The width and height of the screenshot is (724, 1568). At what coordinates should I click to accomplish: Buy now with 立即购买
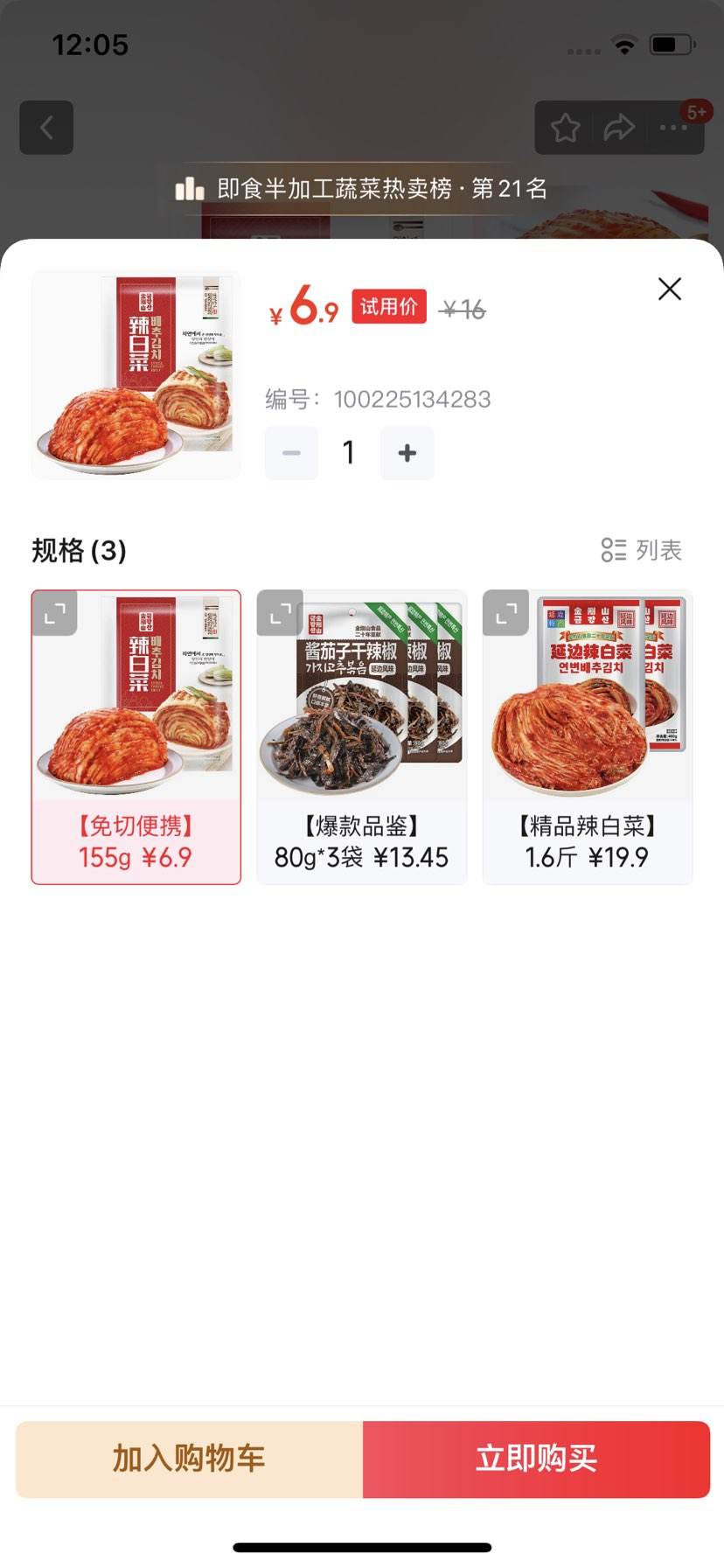pyautogui.click(x=536, y=1459)
